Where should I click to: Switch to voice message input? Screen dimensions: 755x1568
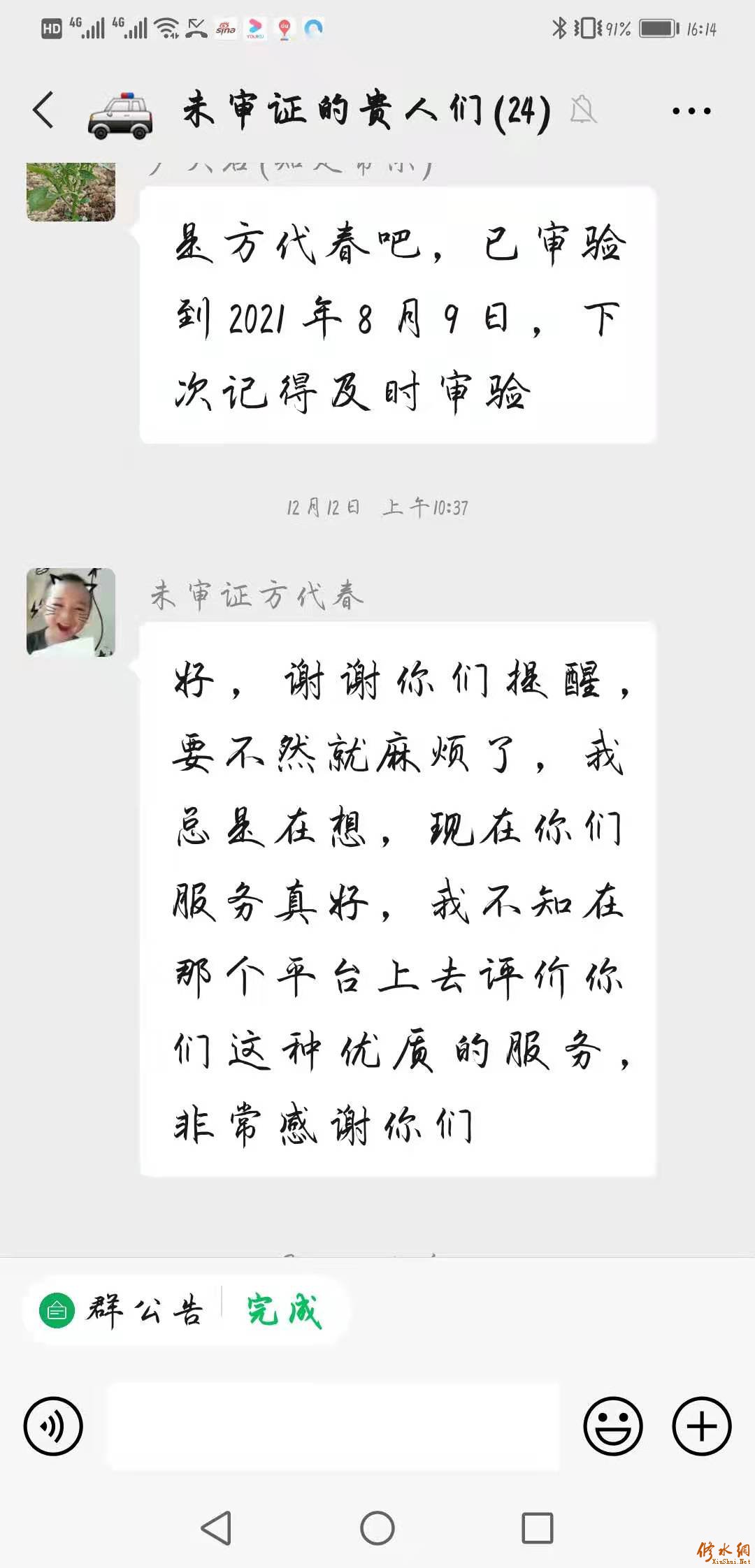tap(53, 1426)
